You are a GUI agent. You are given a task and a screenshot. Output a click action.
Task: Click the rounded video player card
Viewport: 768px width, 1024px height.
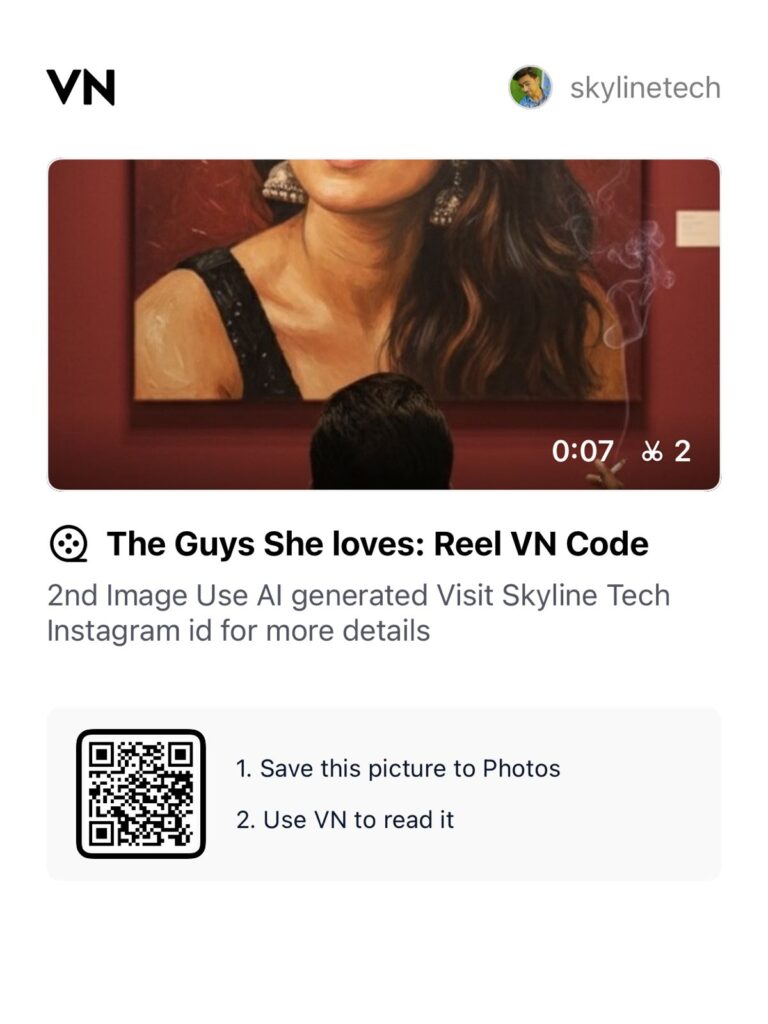tap(384, 320)
